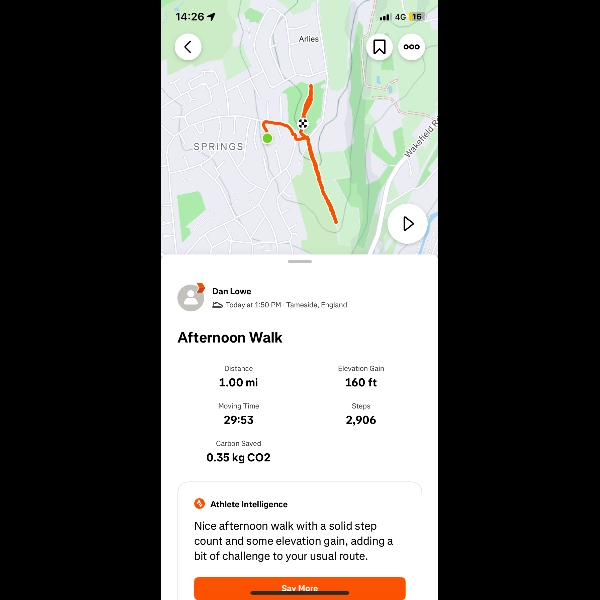
Task: Bookmark this activity route
Action: click(379, 47)
